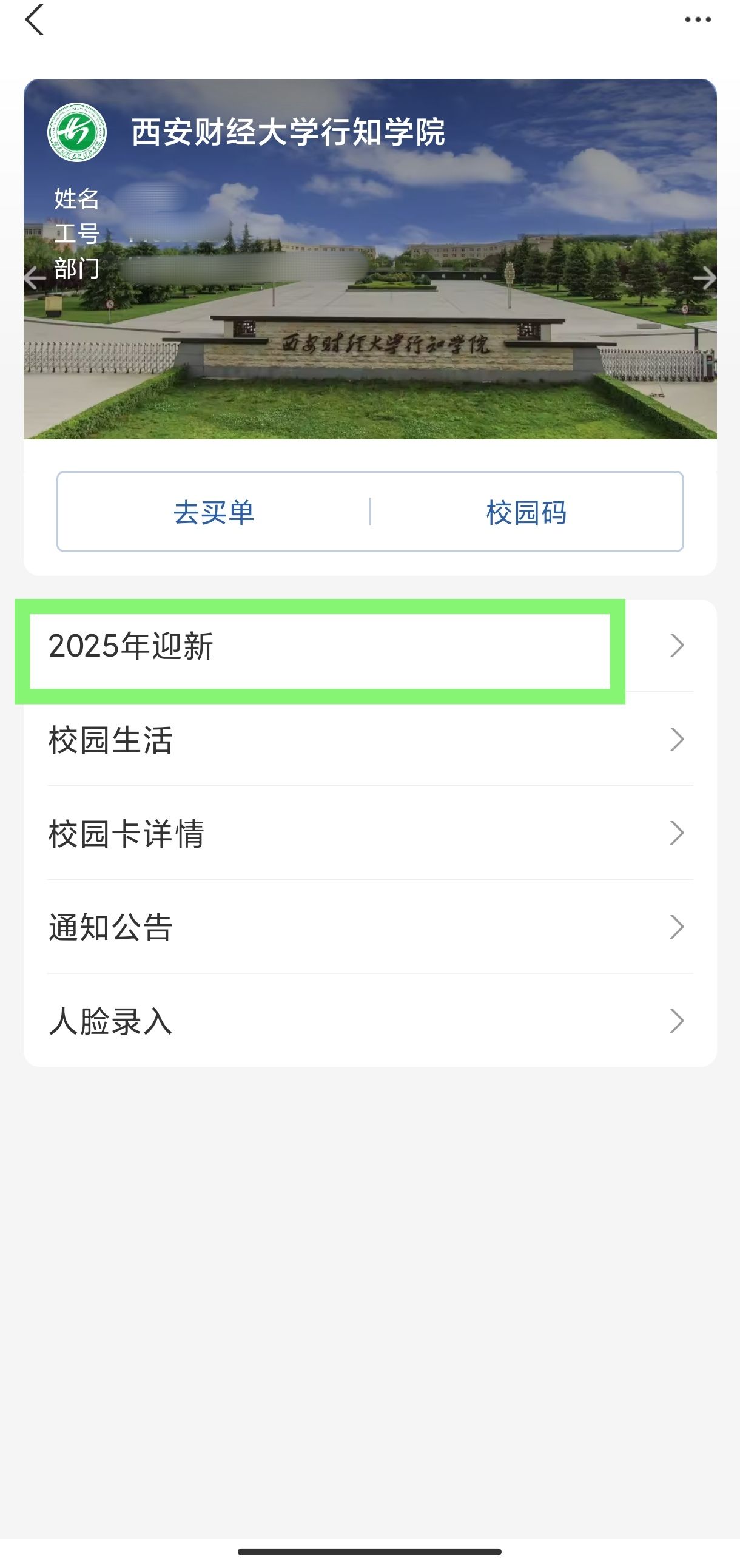Tap the 去买单 button
The image size is (740, 1568).
tap(214, 512)
